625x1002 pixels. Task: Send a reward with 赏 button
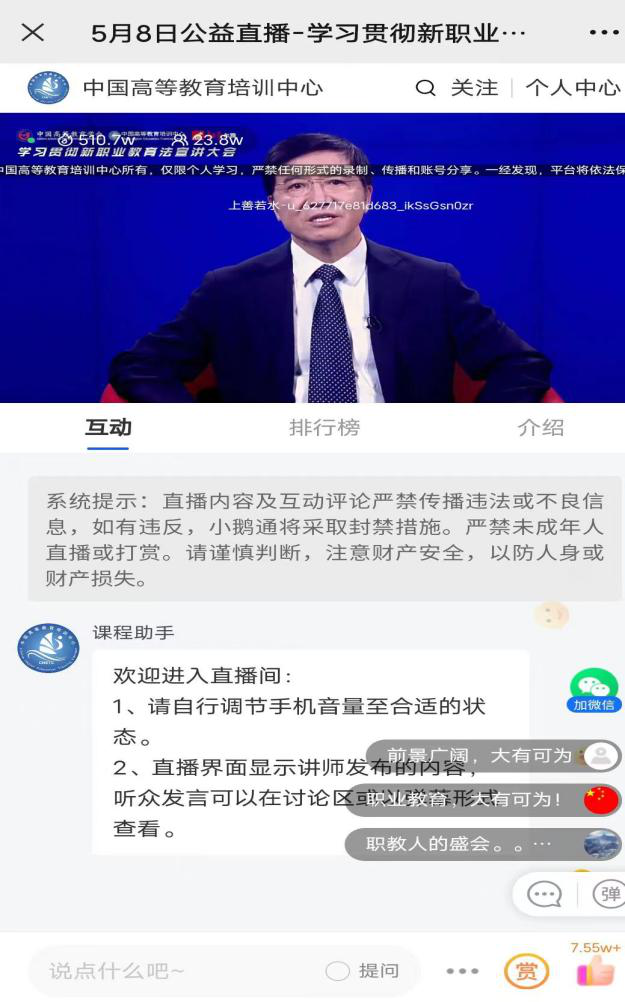[526, 971]
